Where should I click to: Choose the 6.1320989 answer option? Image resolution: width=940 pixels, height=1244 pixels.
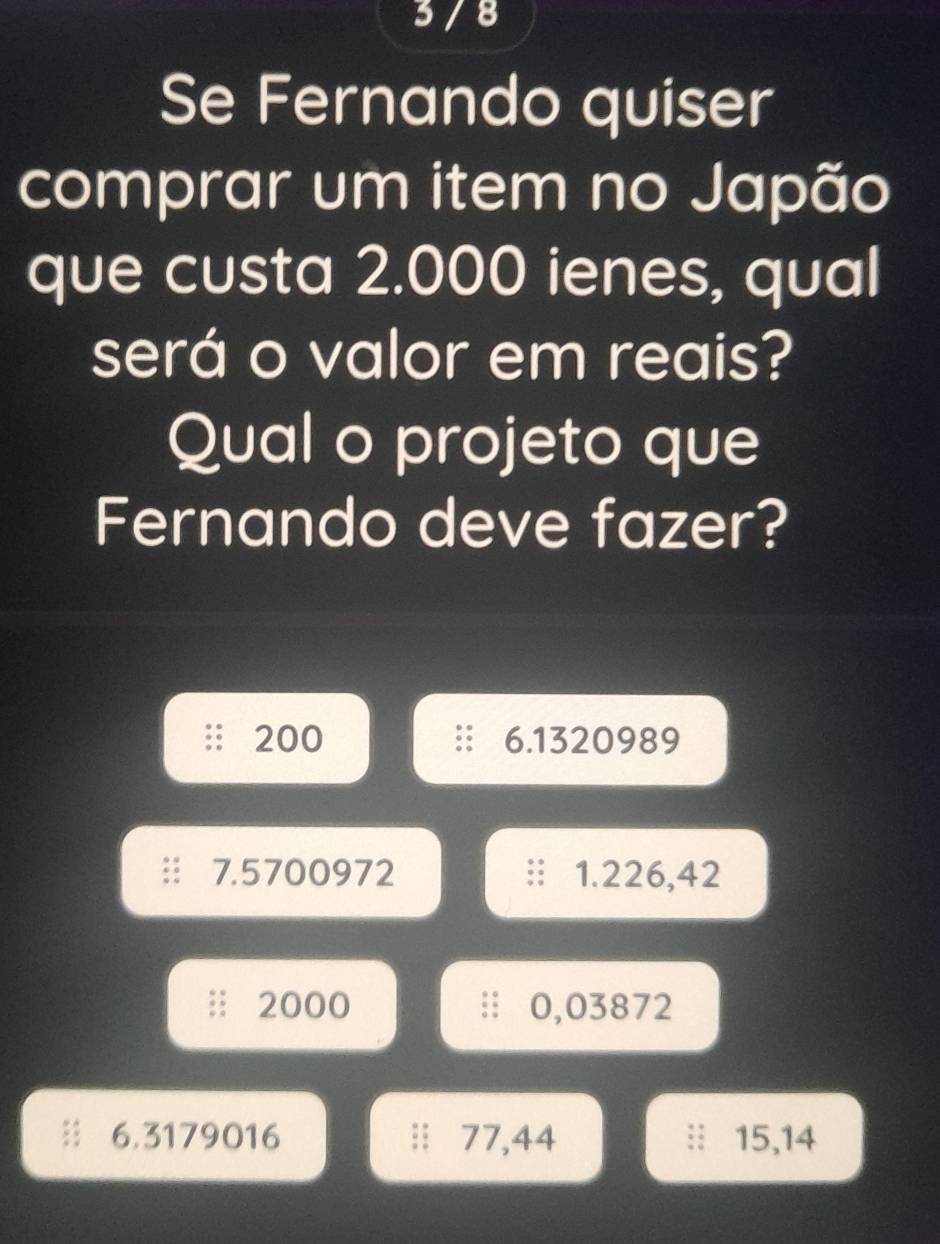click(569, 740)
